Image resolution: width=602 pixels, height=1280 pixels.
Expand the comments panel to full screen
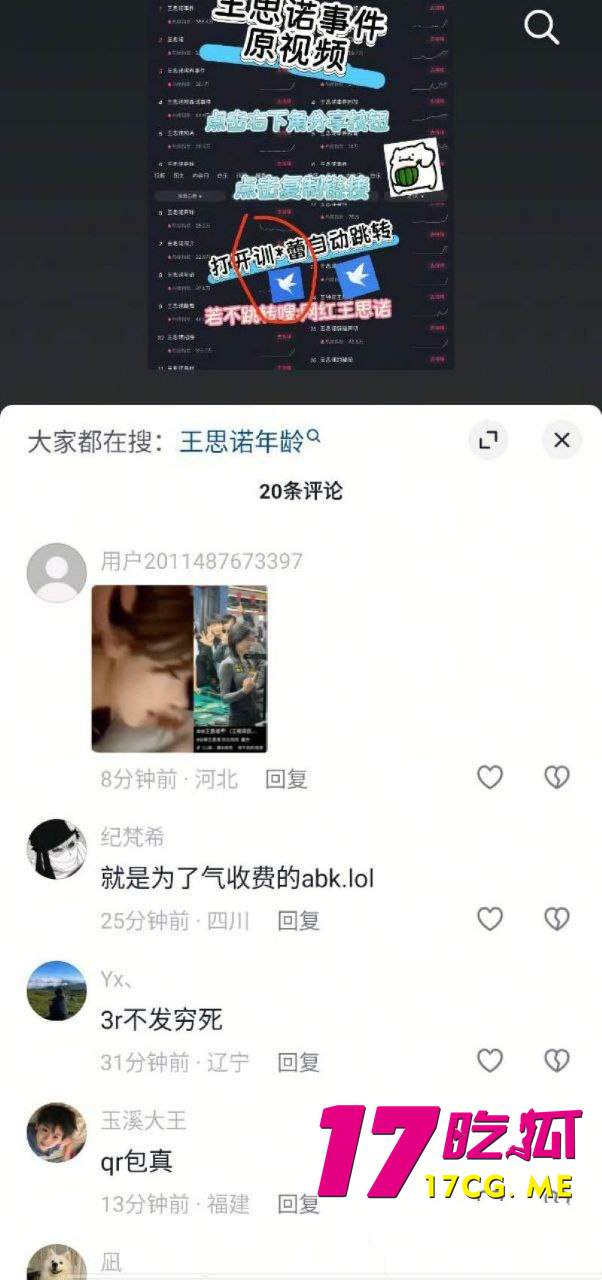click(488, 440)
